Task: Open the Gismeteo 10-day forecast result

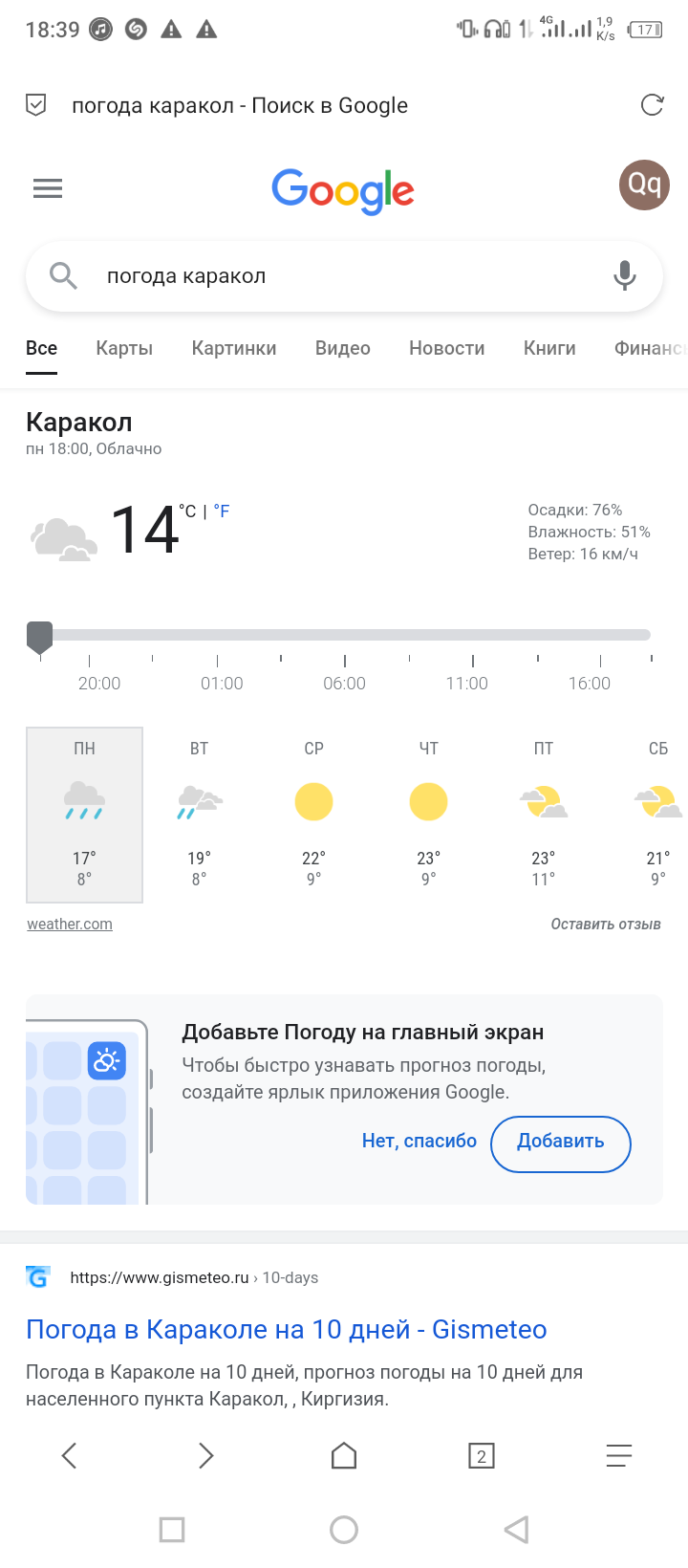Action: point(287,1329)
